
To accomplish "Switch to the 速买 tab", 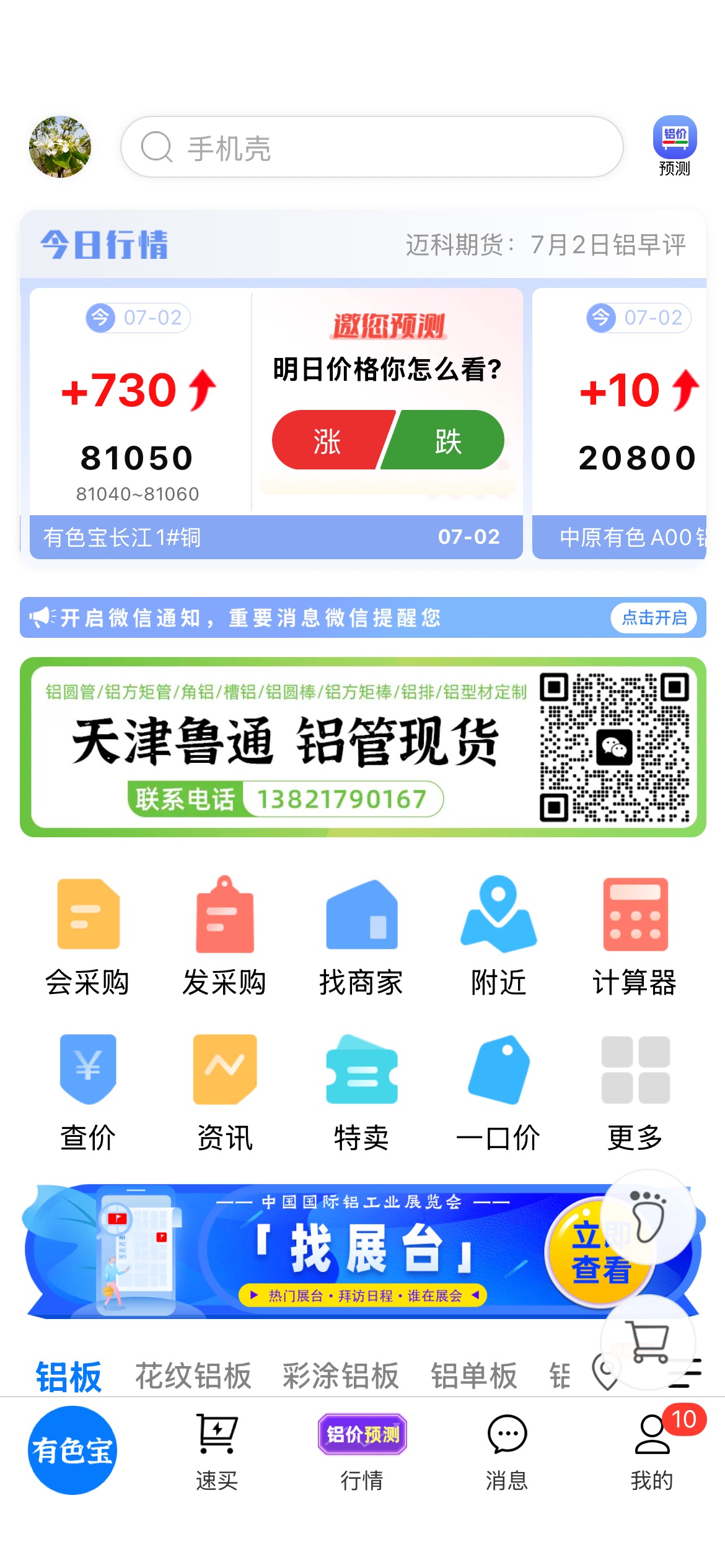I will [x=216, y=1452].
